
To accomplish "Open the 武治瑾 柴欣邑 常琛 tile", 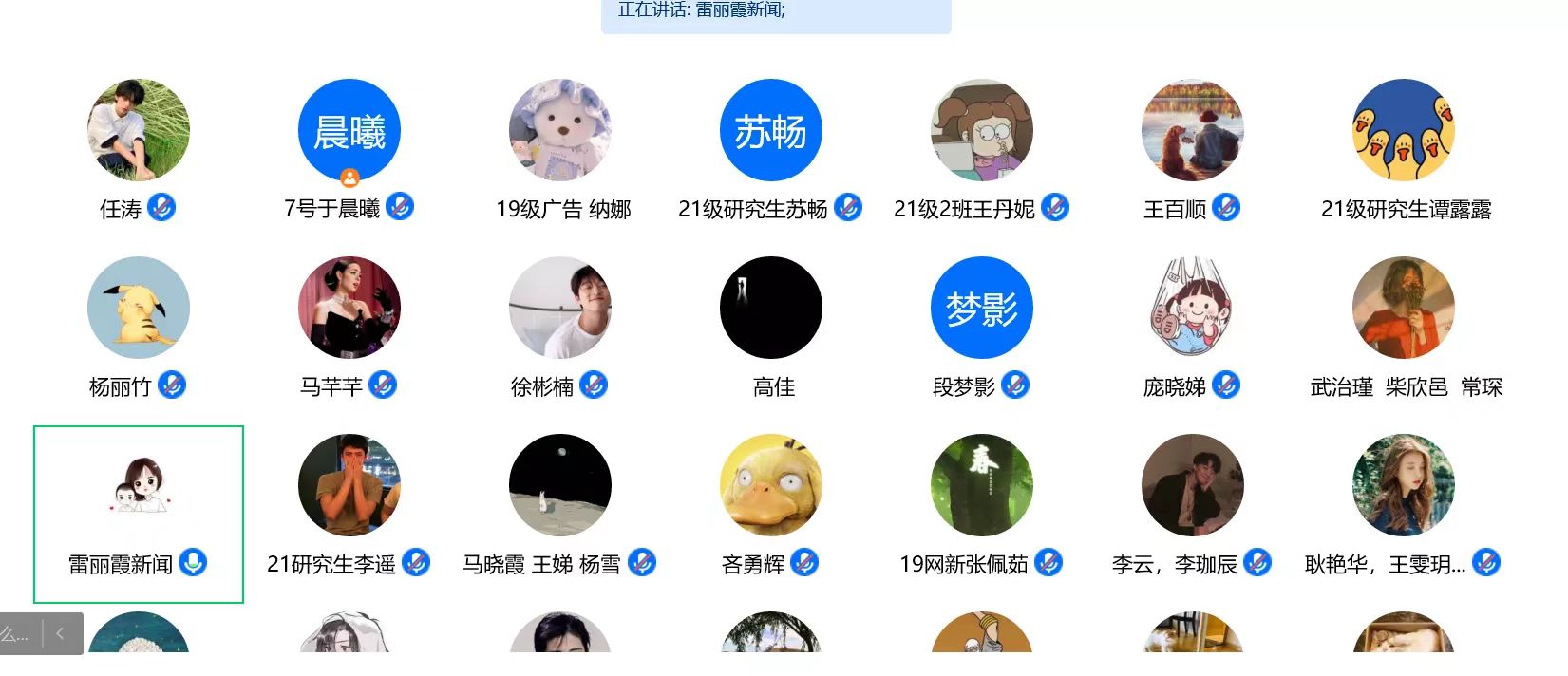I will point(1404,308).
